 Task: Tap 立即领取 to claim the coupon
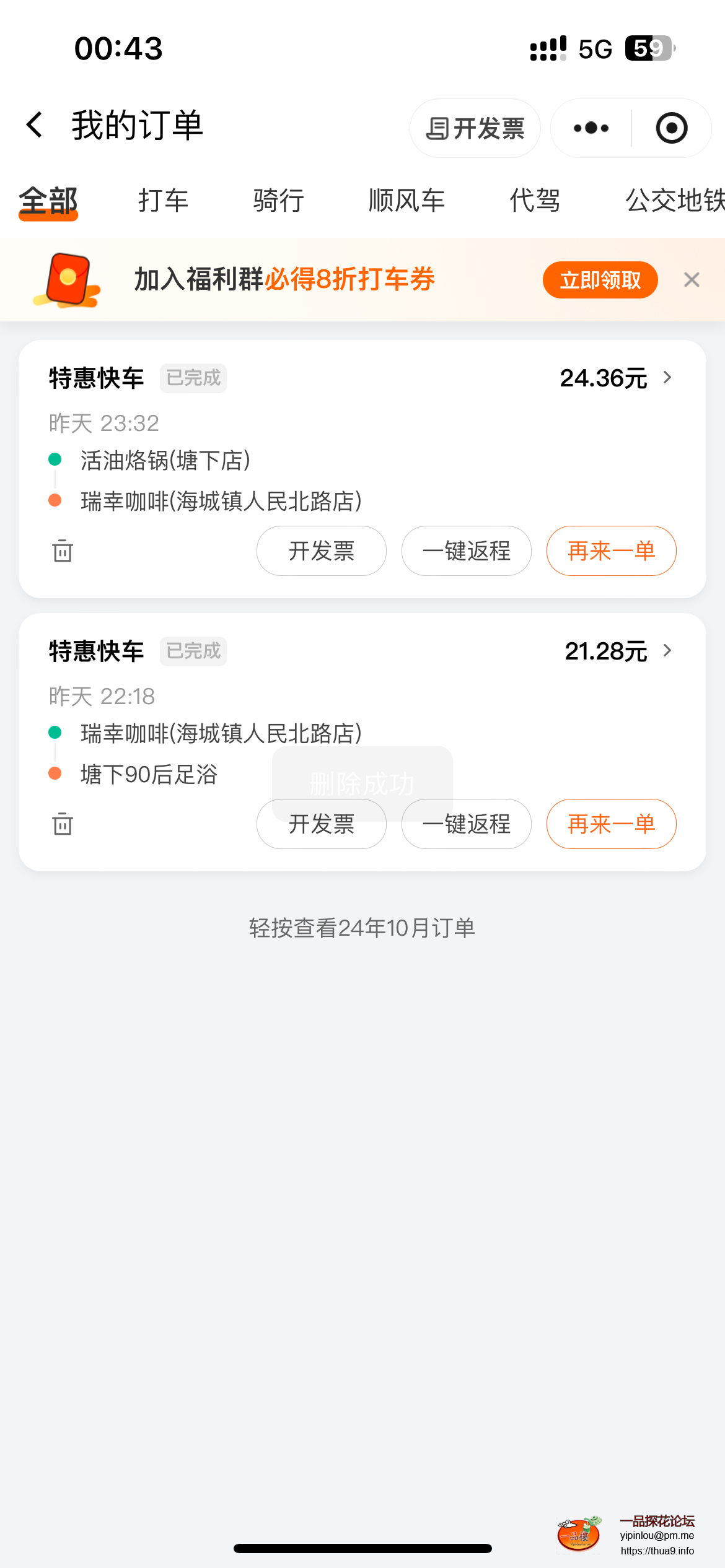[x=600, y=280]
